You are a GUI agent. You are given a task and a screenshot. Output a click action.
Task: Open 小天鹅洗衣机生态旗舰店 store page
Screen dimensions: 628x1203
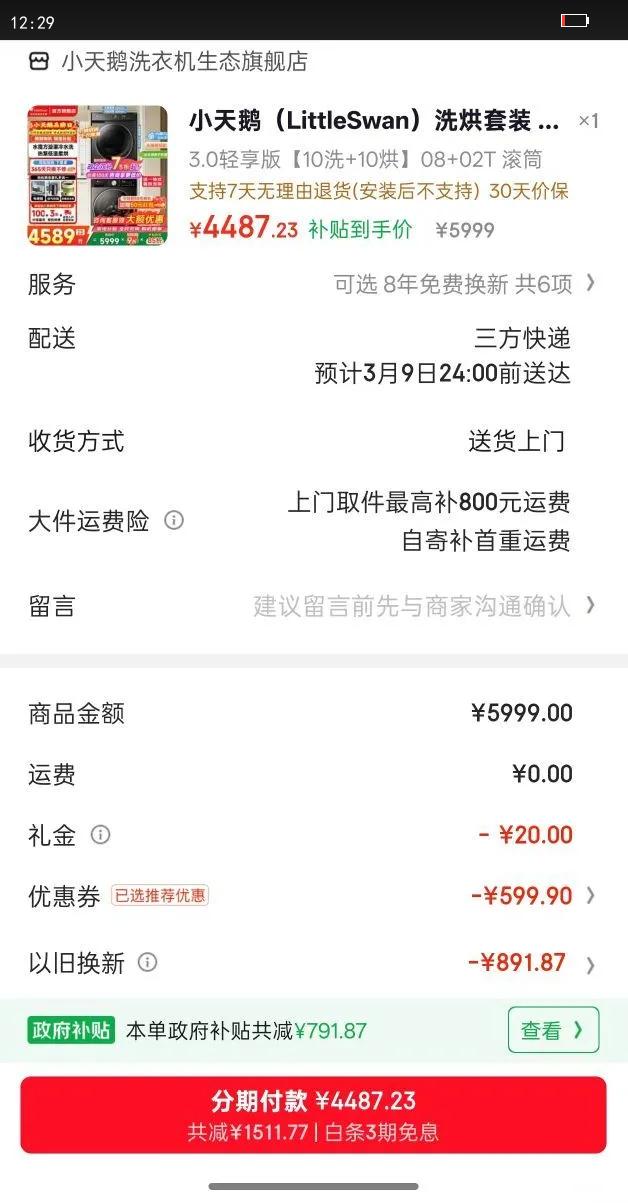pyautogui.click(x=182, y=62)
